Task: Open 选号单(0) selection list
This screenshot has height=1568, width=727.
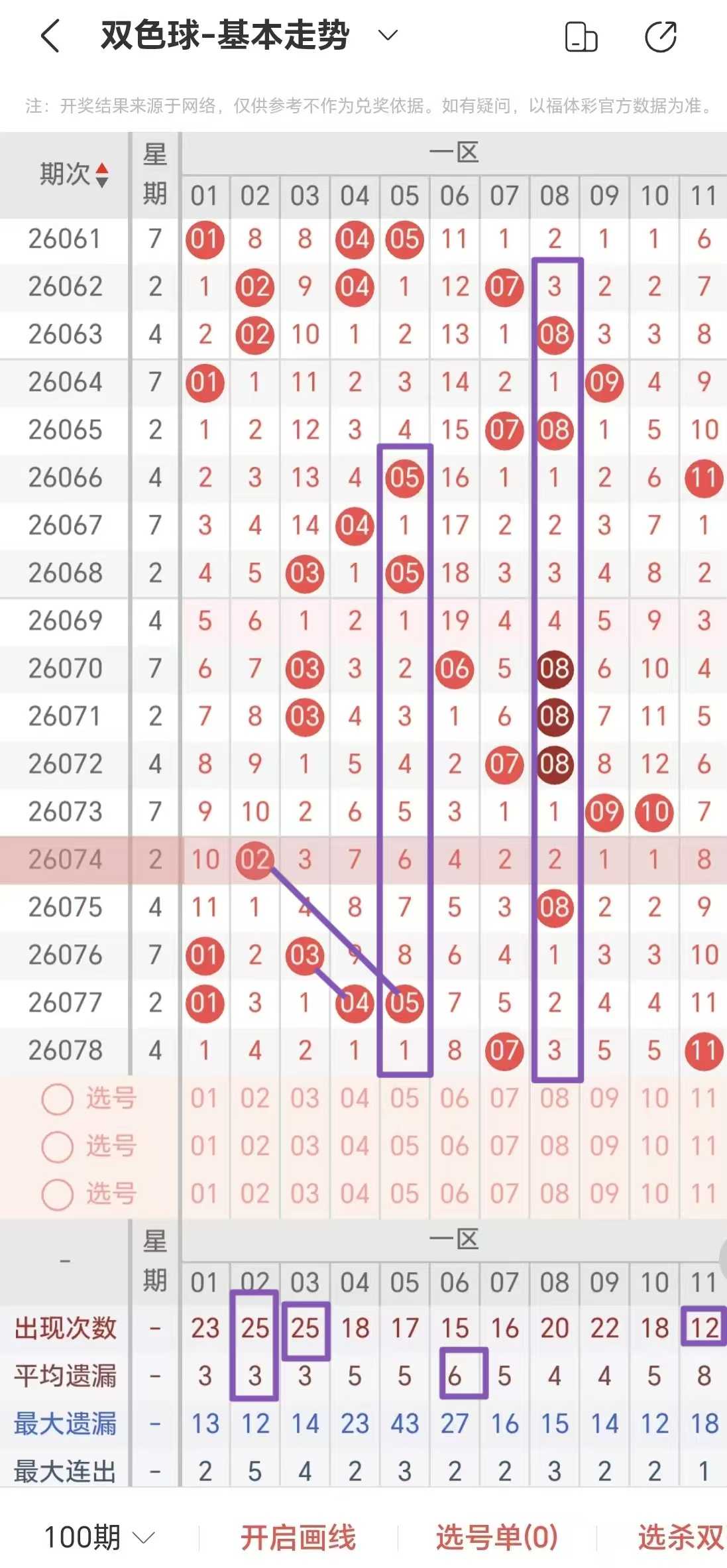Action: click(497, 1537)
